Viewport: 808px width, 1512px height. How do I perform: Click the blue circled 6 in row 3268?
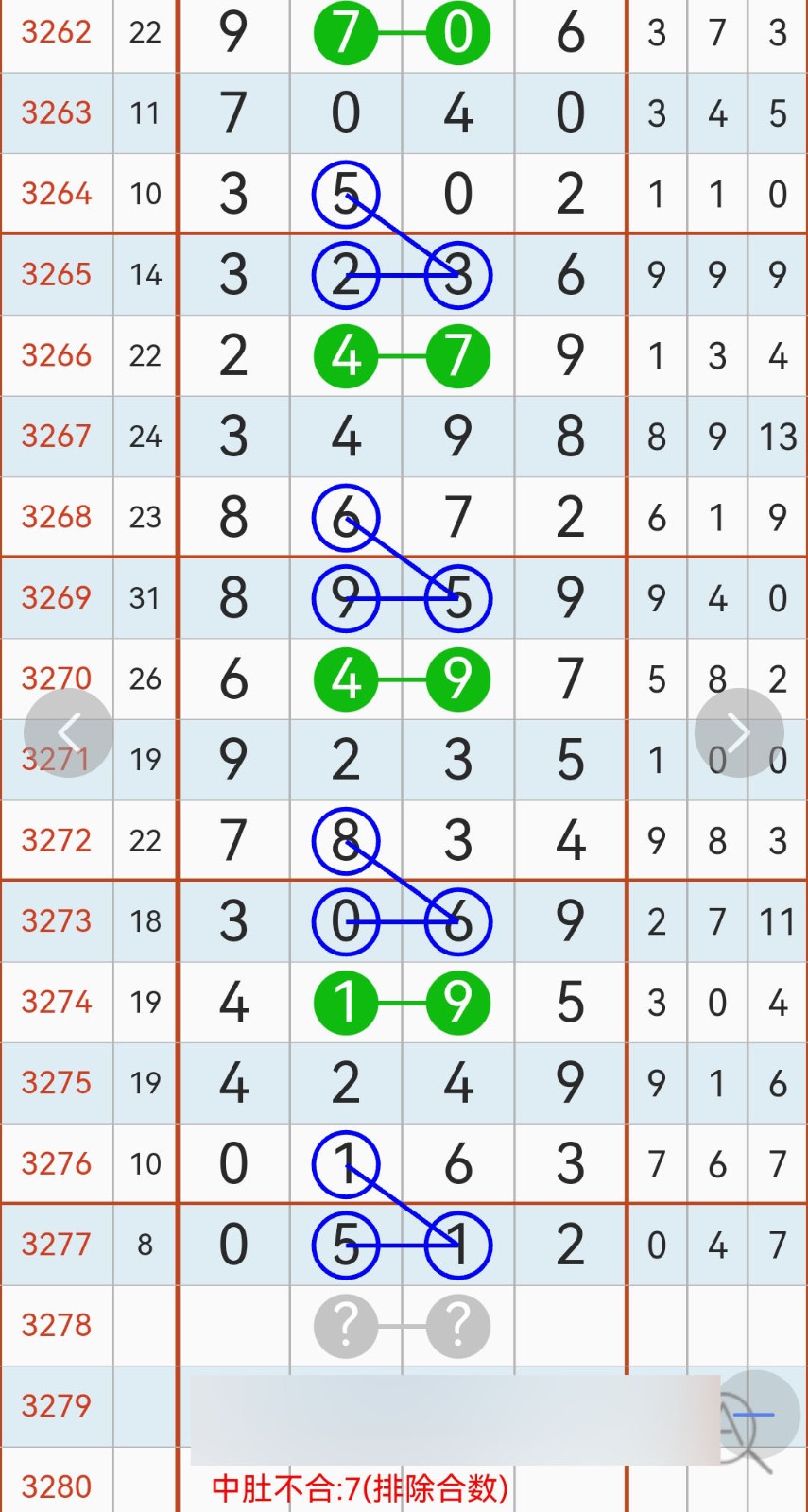click(346, 516)
